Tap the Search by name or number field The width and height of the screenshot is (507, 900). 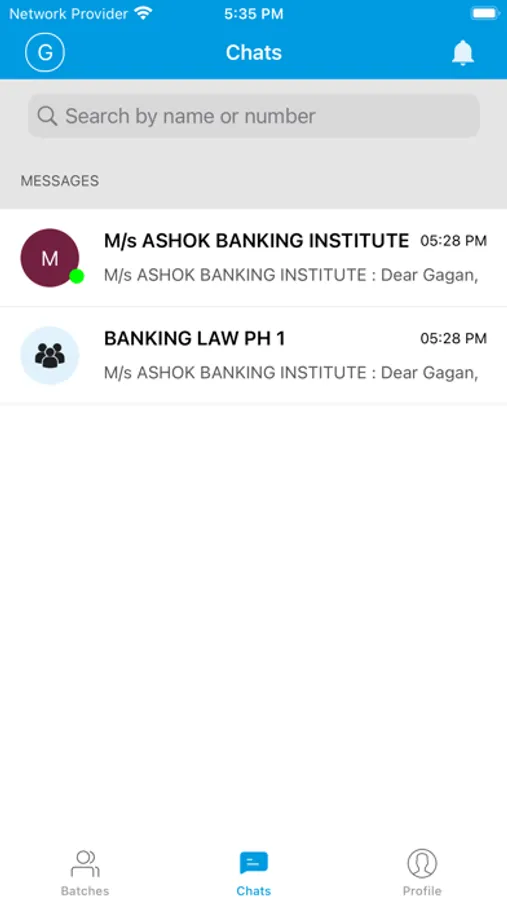pyautogui.click(x=254, y=116)
